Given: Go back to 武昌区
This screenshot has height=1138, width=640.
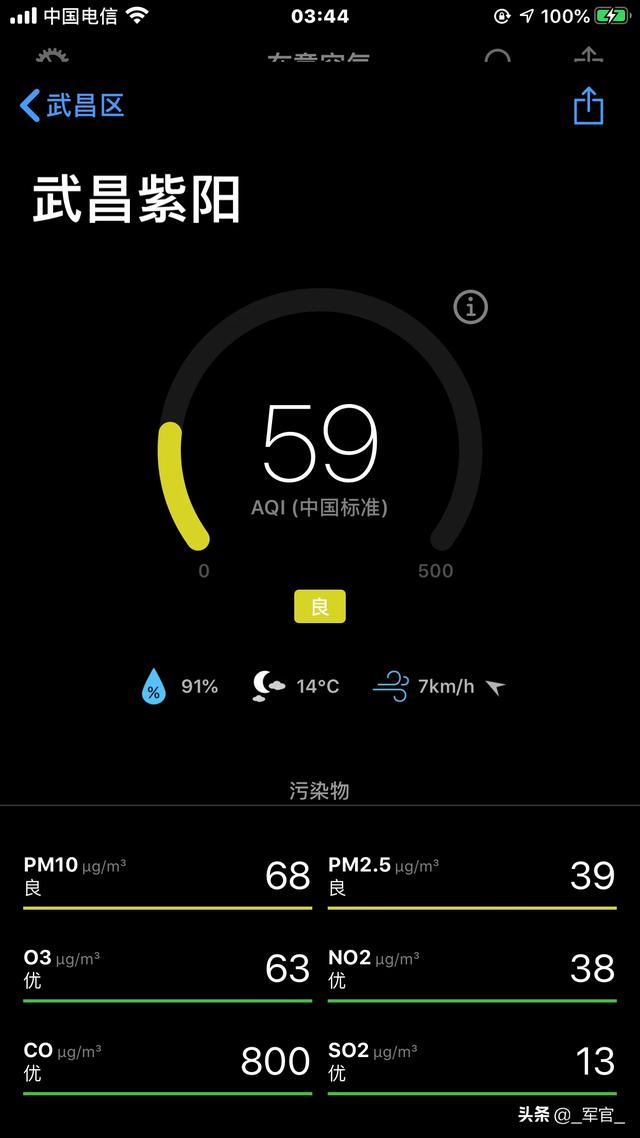Looking at the screenshot, I should pos(72,105).
